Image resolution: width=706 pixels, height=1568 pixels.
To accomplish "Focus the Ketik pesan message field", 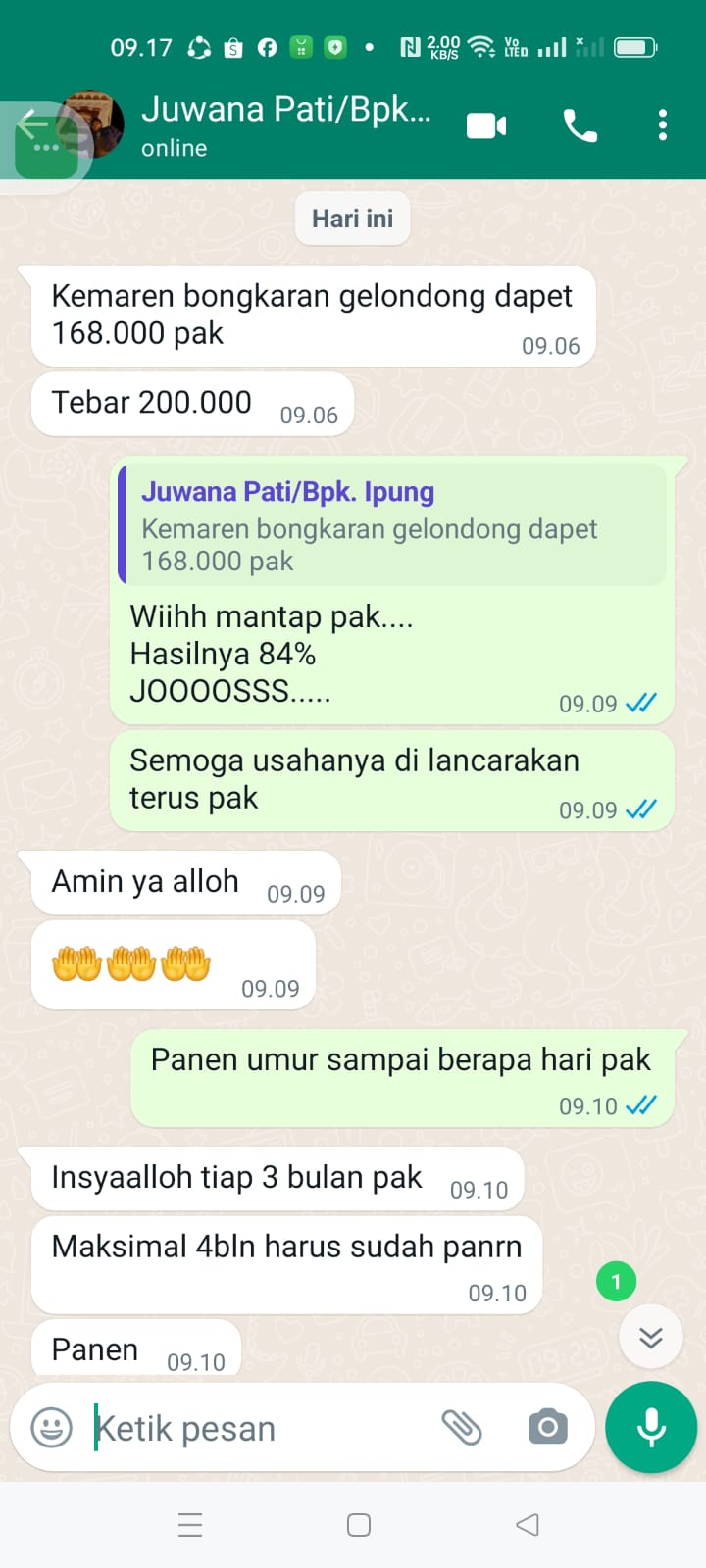I will click(255, 1428).
